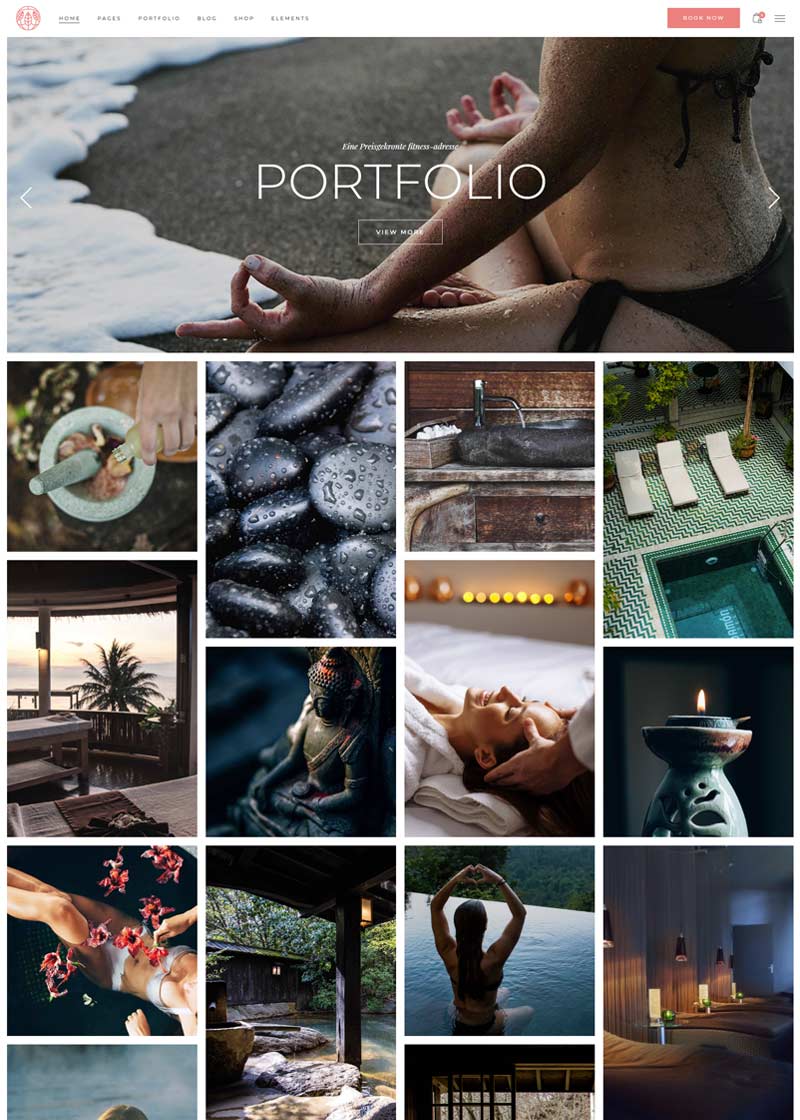The width and height of the screenshot is (800, 1120).
Task: Advance to the next slide arrow
Action: click(773, 197)
